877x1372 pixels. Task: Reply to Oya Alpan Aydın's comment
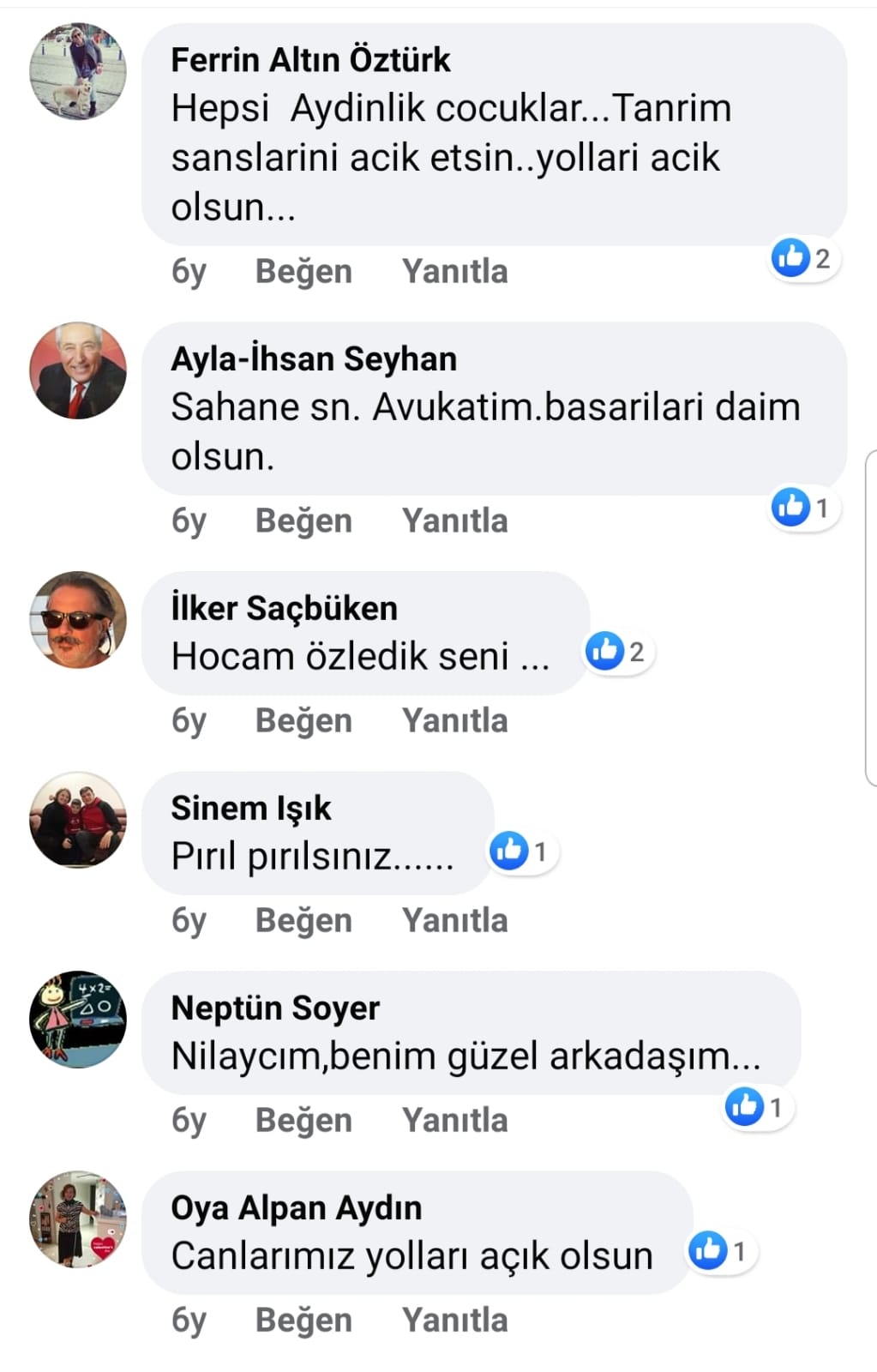coord(454,1320)
